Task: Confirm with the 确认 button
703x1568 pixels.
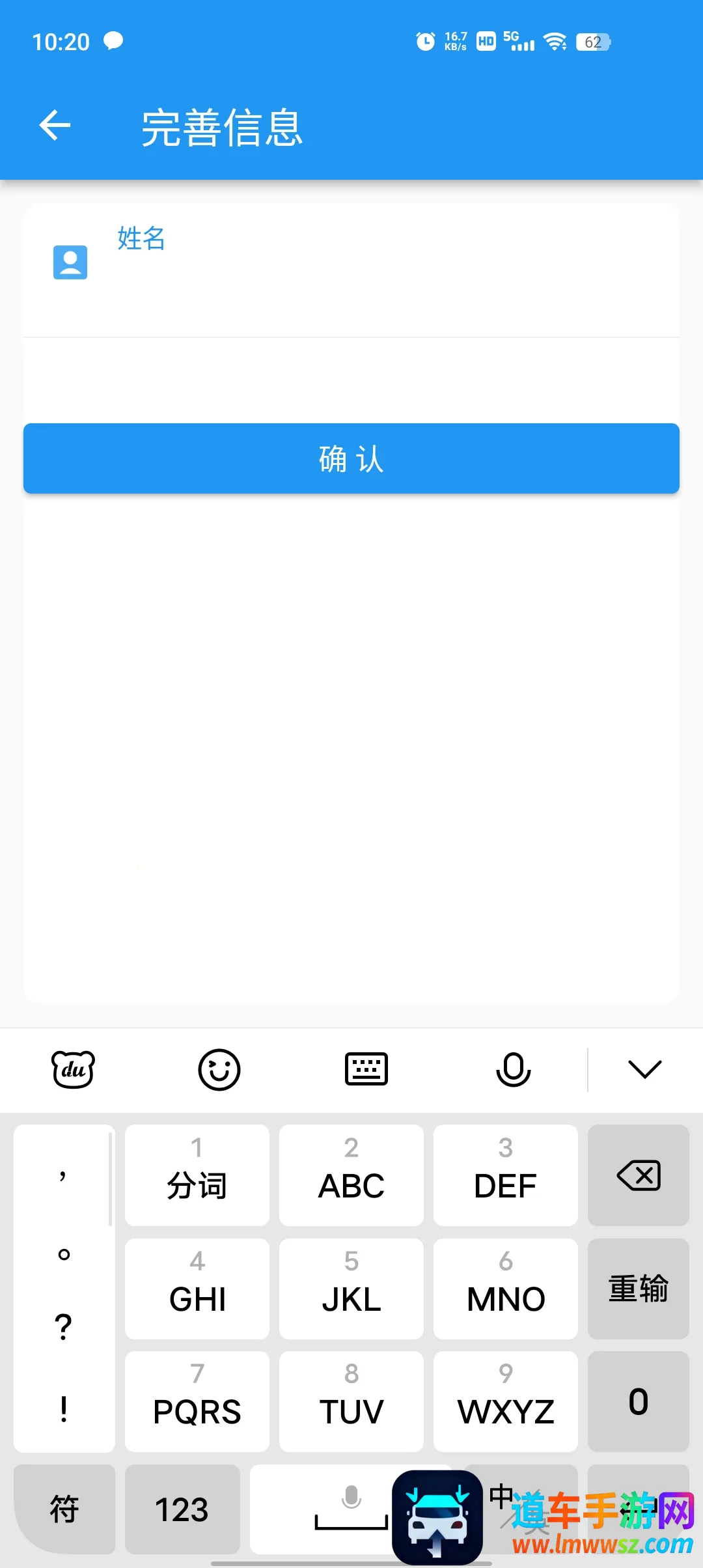Action: (x=351, y=458)
